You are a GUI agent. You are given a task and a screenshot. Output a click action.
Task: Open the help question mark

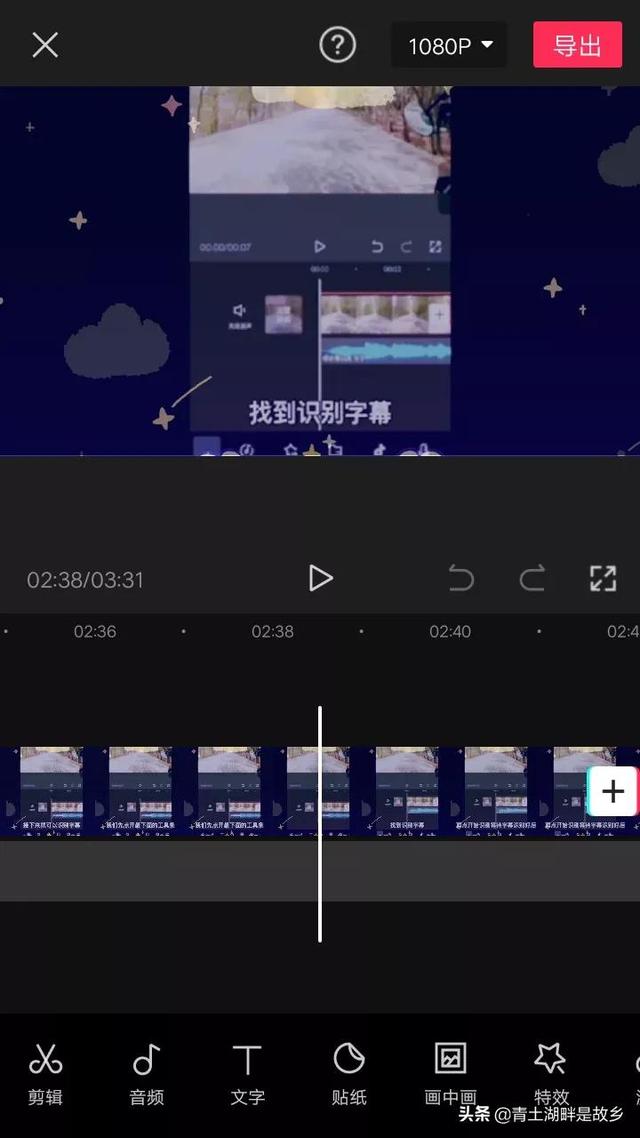point(337,45)
